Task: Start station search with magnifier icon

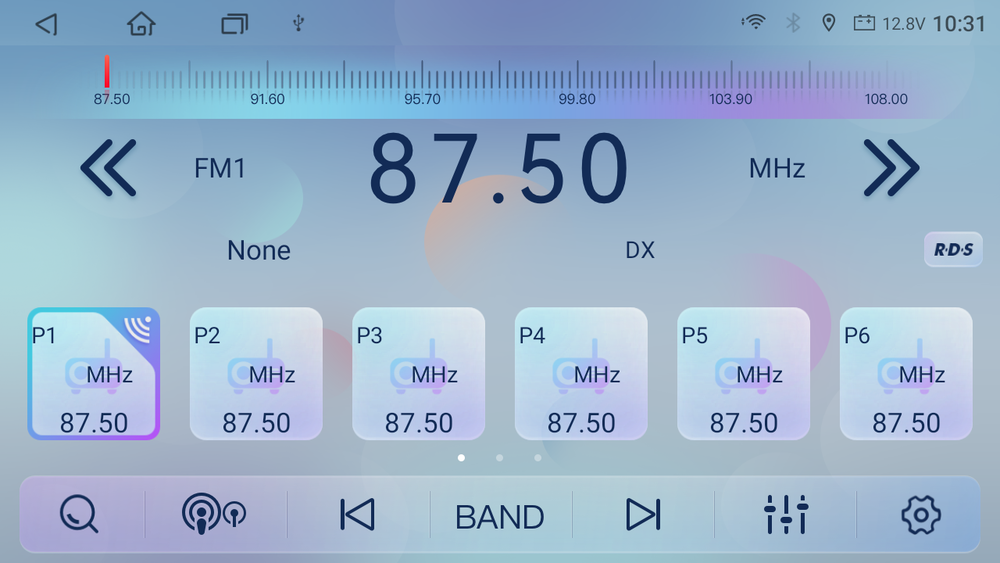Action: click(x=79, y=514)
